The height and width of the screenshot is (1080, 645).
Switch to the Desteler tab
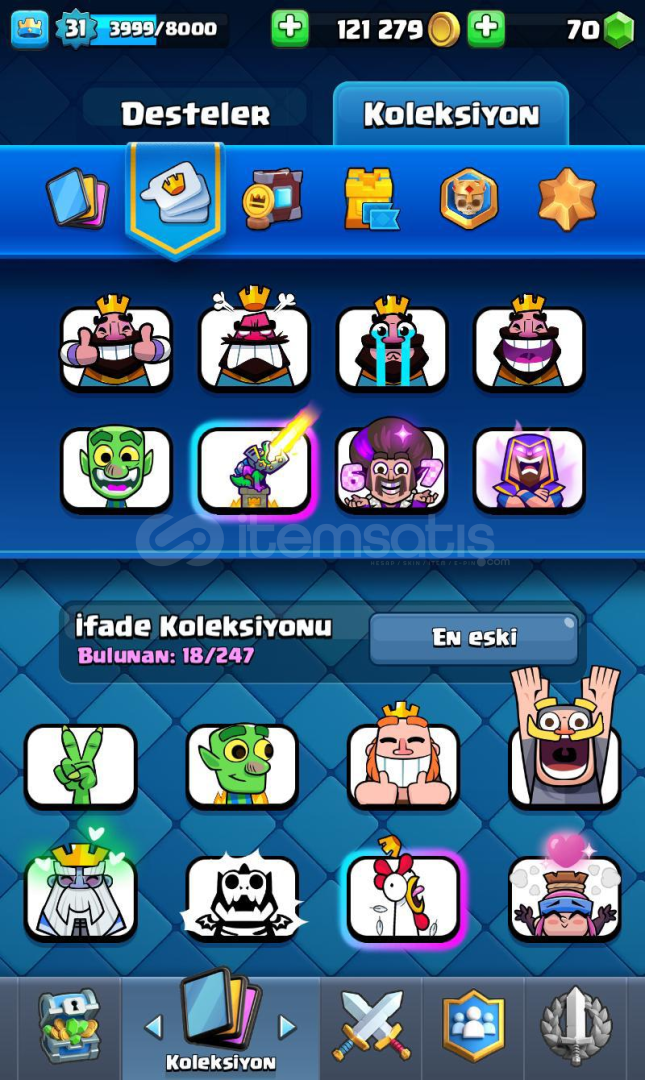click(195, 114)
